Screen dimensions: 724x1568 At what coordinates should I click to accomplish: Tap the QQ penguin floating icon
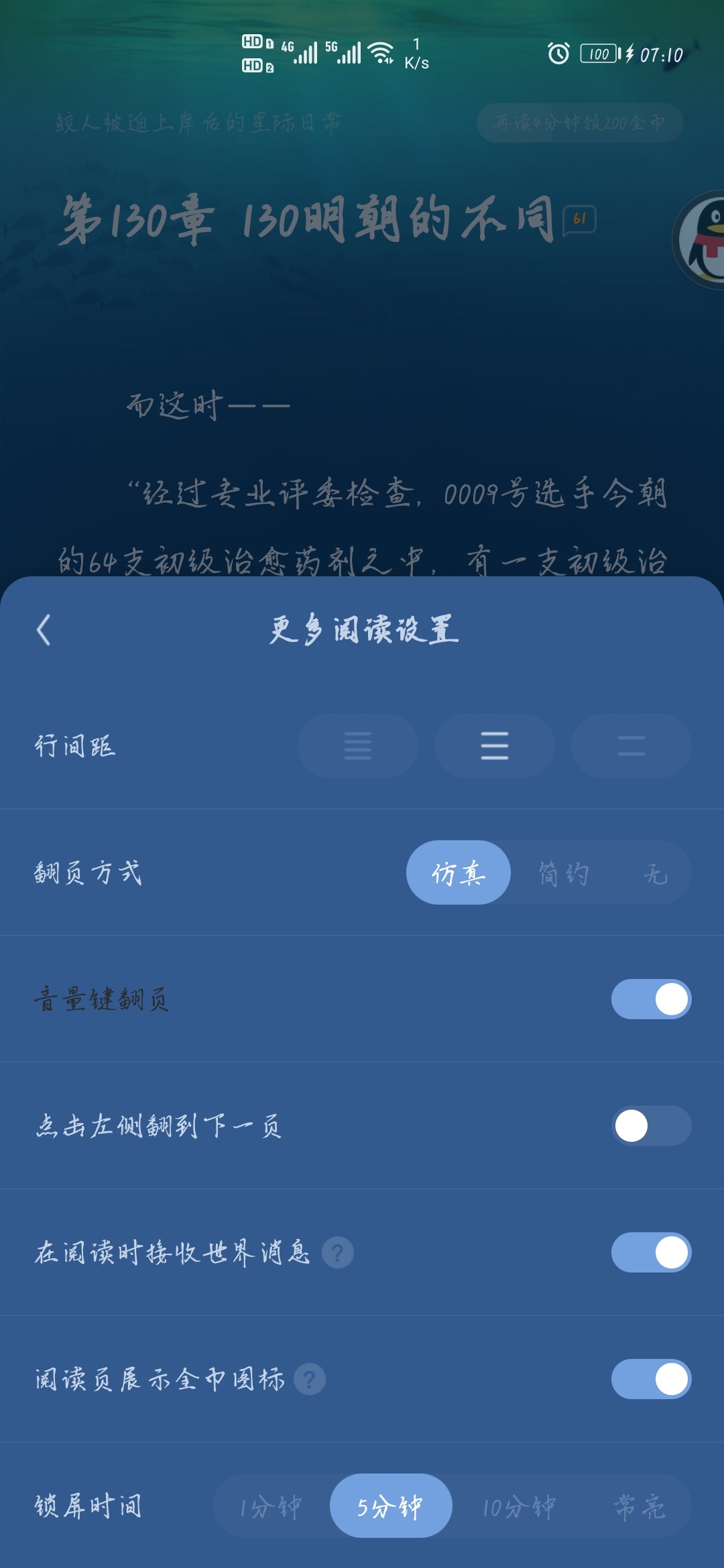tap(699, 240)
